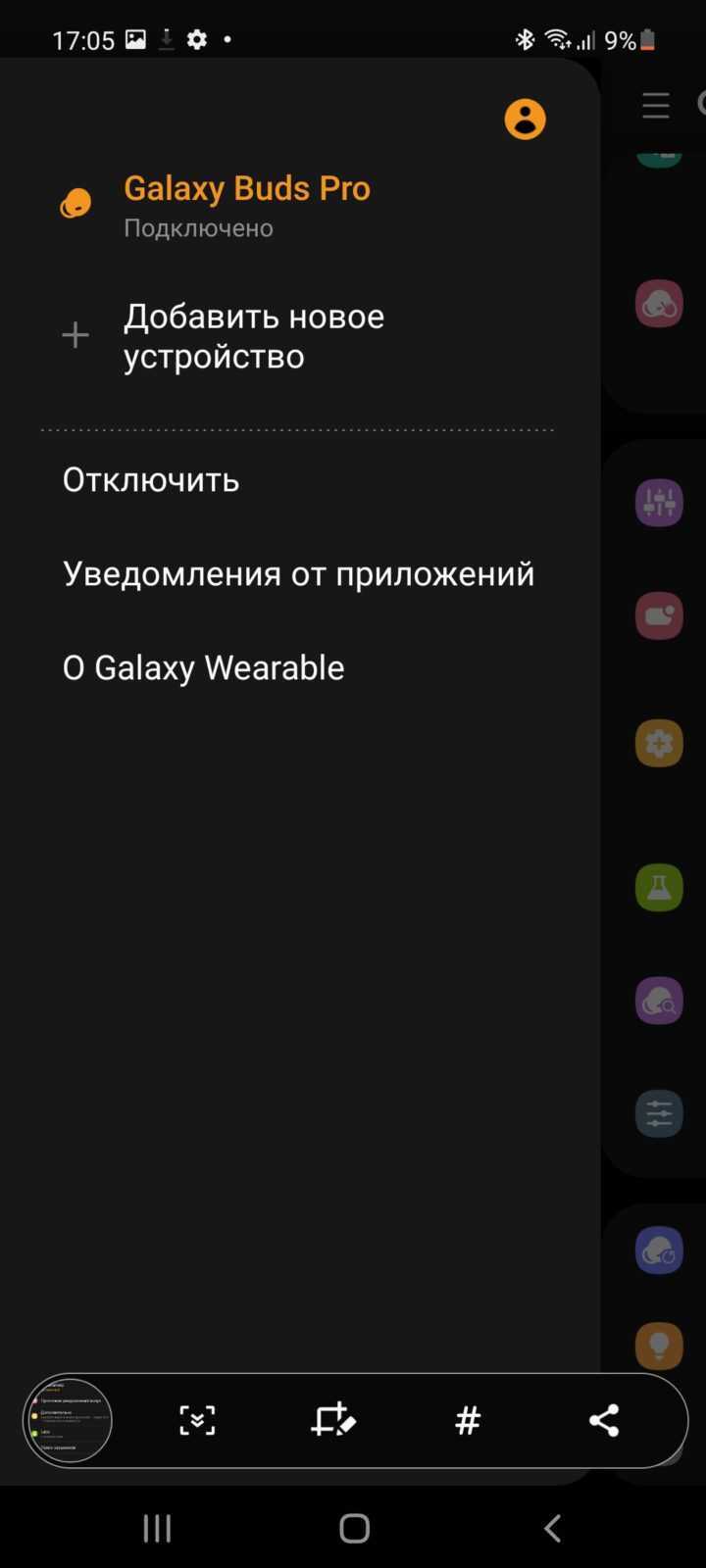Open recent apps from the navigation bar

point(157,1527)
